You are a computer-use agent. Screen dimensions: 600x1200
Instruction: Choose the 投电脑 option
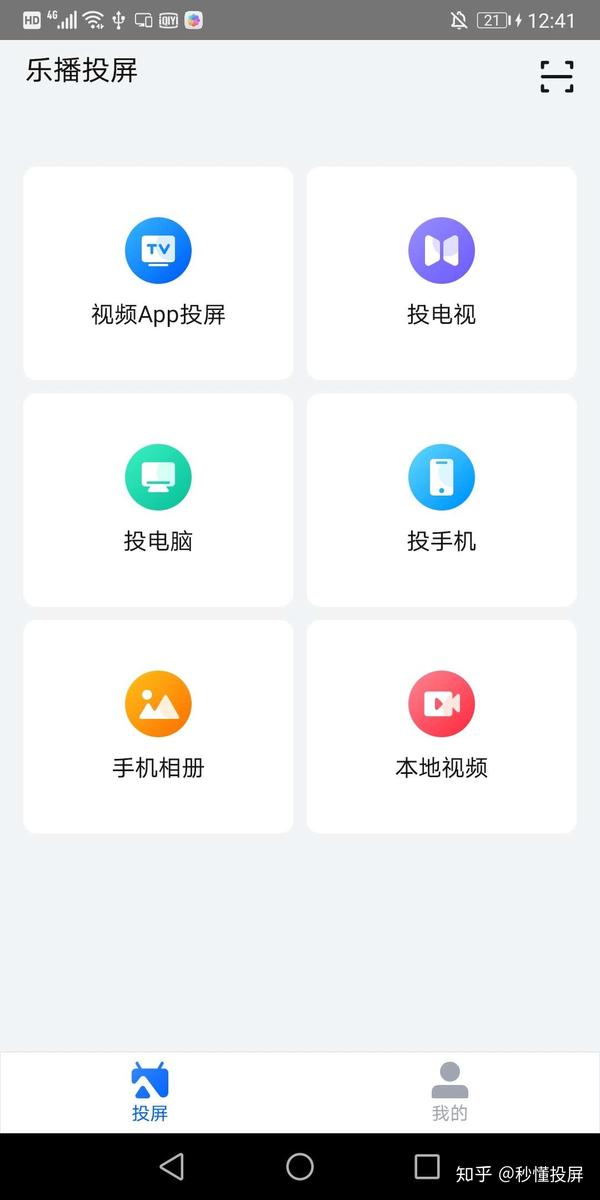coord(158,500)
